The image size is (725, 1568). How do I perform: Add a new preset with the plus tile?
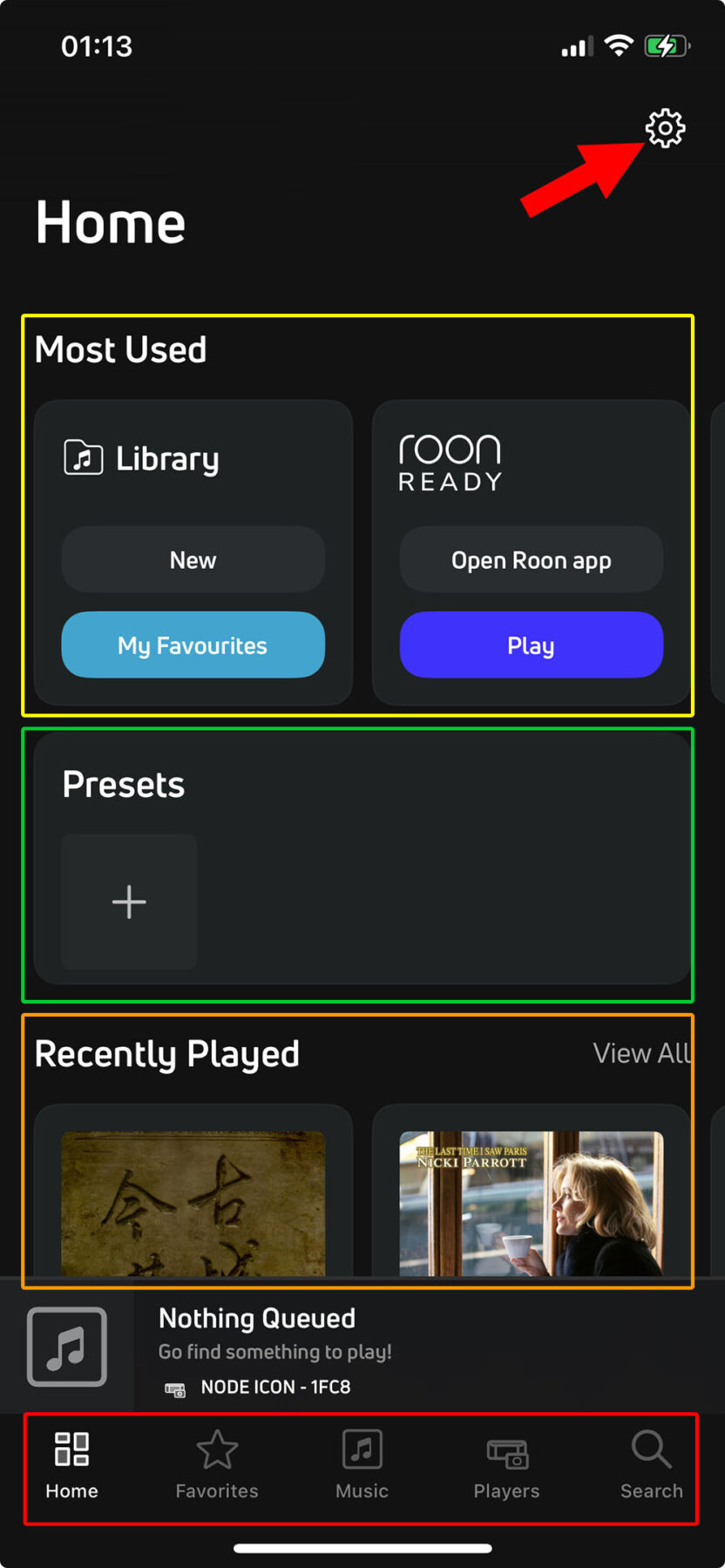coord(129,902)
